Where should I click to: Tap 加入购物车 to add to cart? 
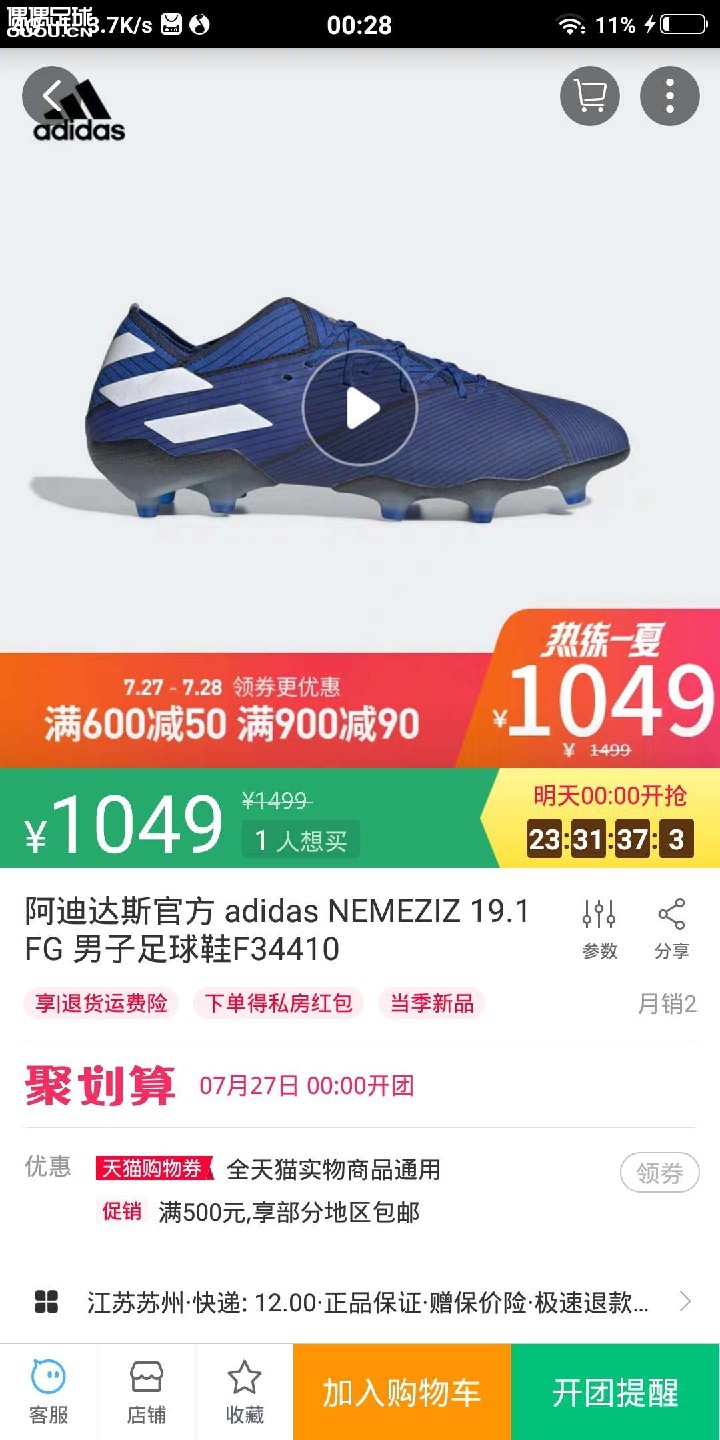click(402, 1392)
